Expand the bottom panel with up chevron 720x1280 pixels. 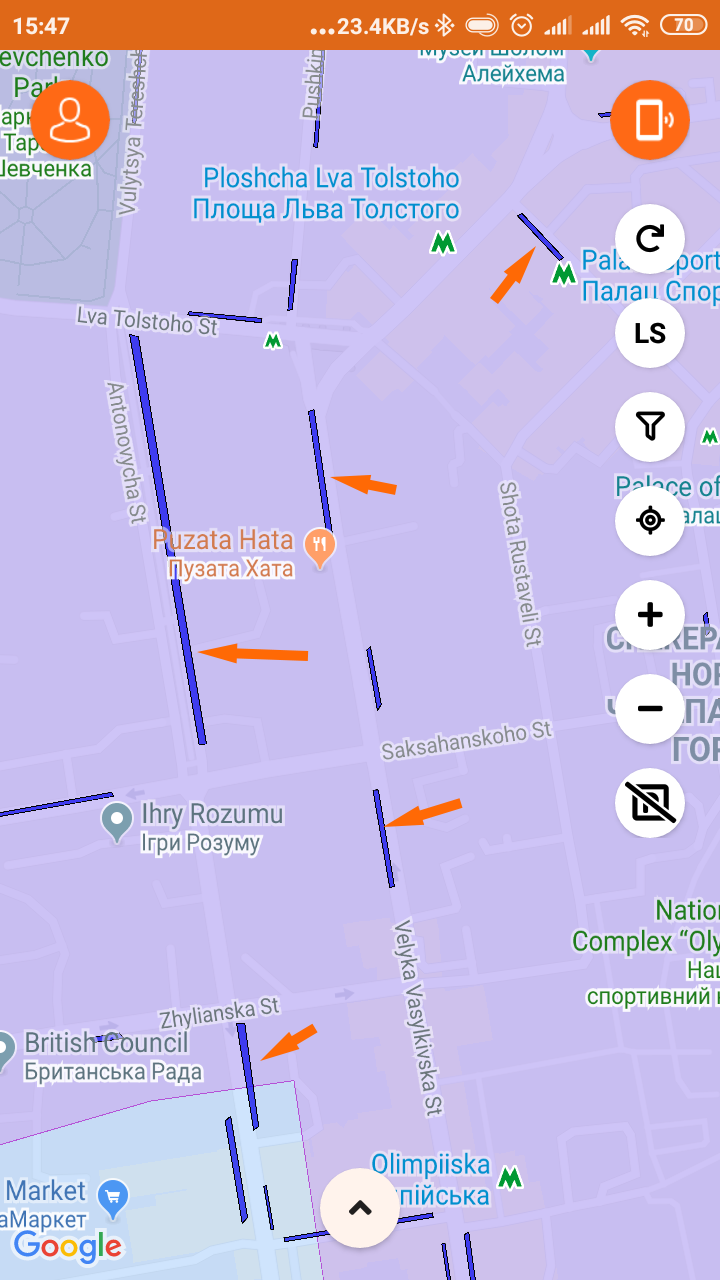coord(360,1208)
